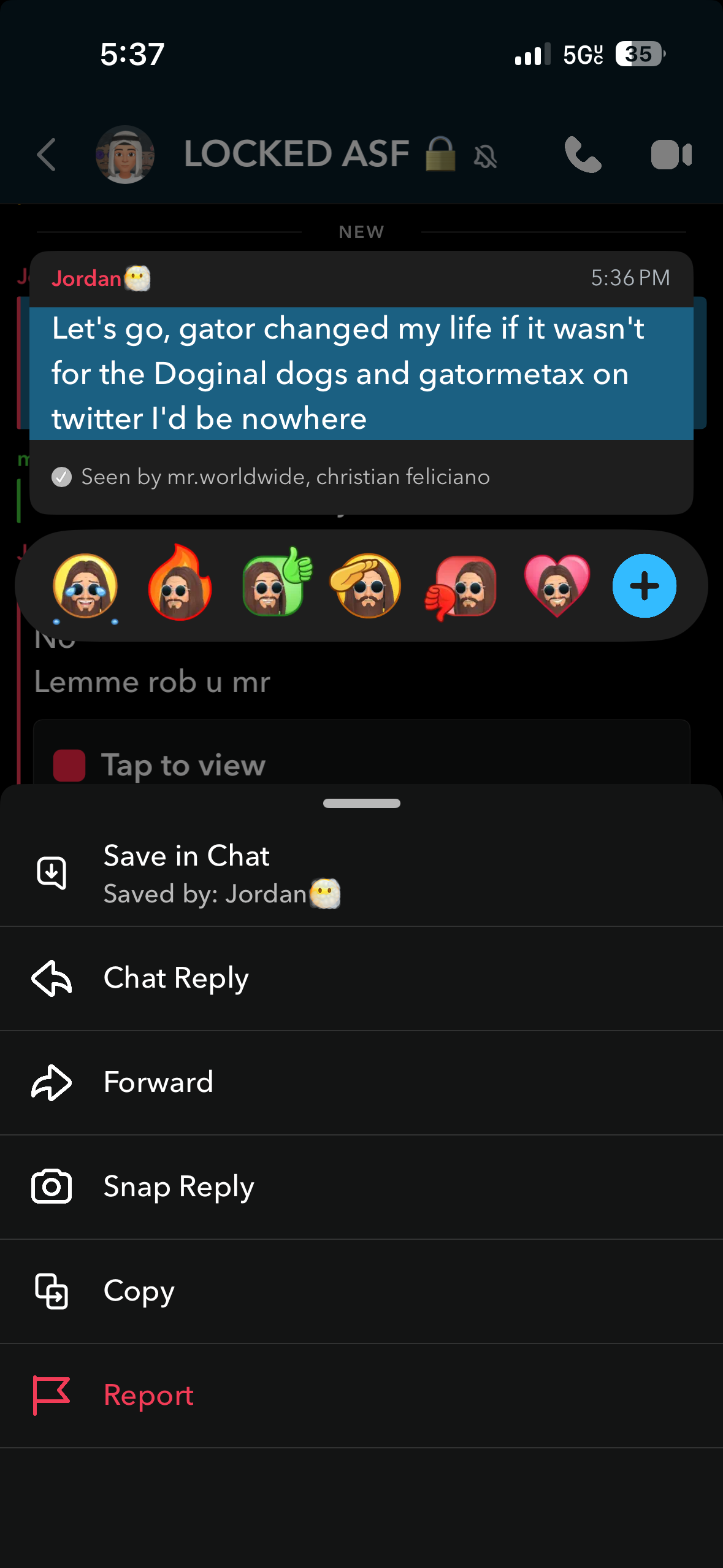Image resolution: width=723 pixels, height=1568 pixels.
Task: Choose Chat Reply
Action: [x=361, y=978]
